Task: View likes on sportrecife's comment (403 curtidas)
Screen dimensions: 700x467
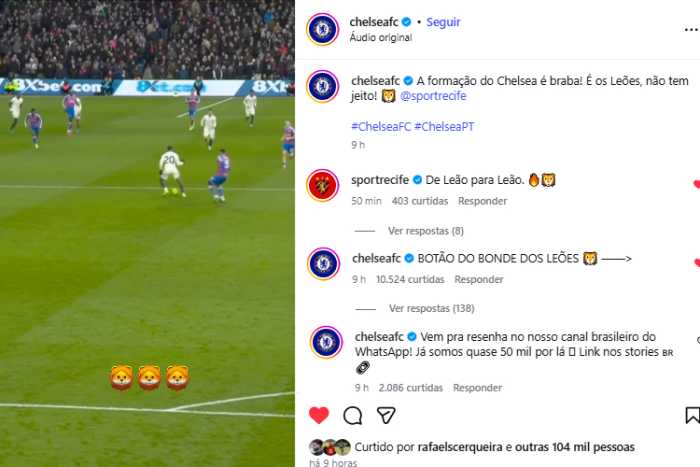Action: [420, 201]
